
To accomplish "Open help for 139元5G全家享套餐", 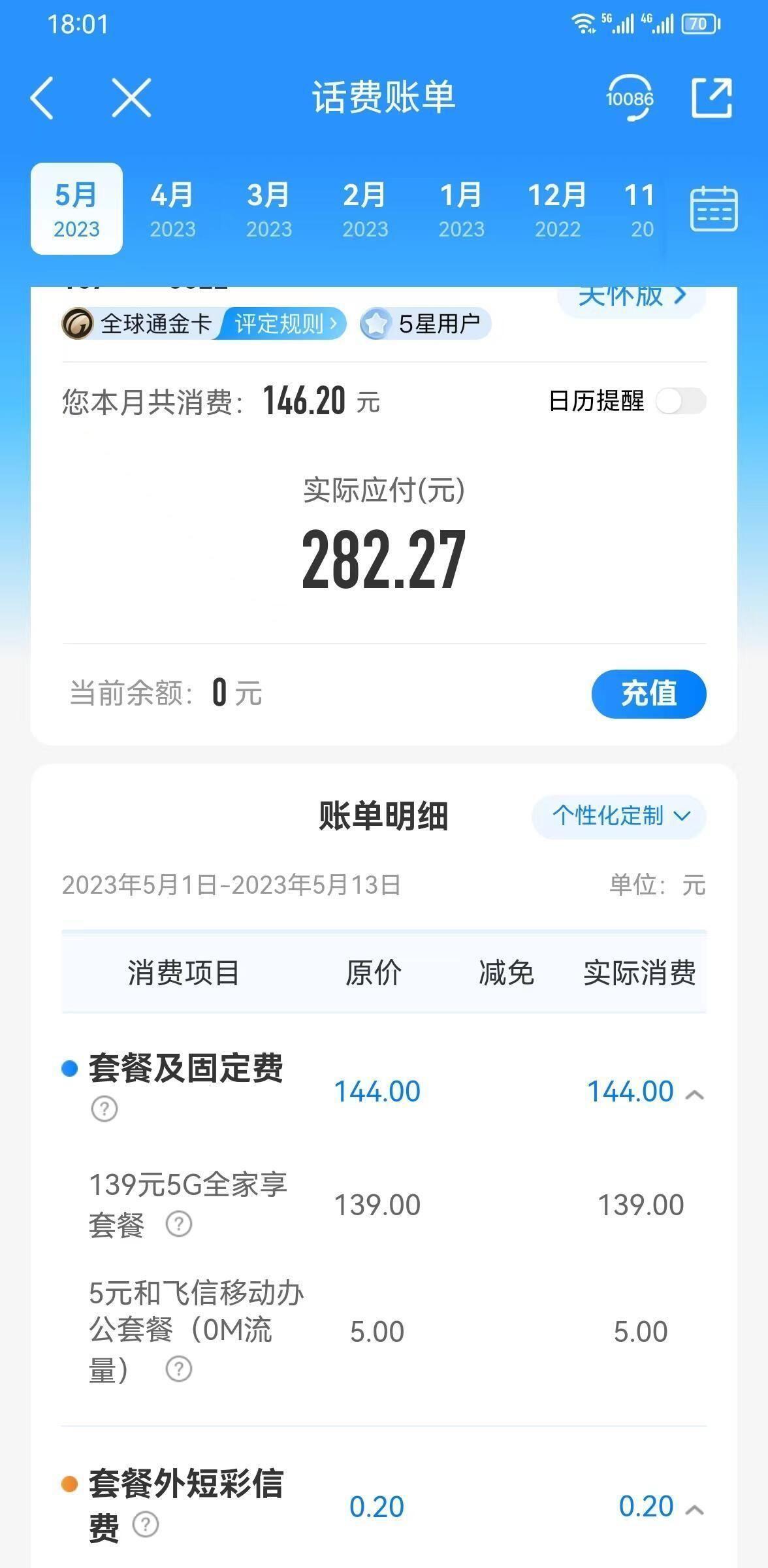I will coord(179,1223).
